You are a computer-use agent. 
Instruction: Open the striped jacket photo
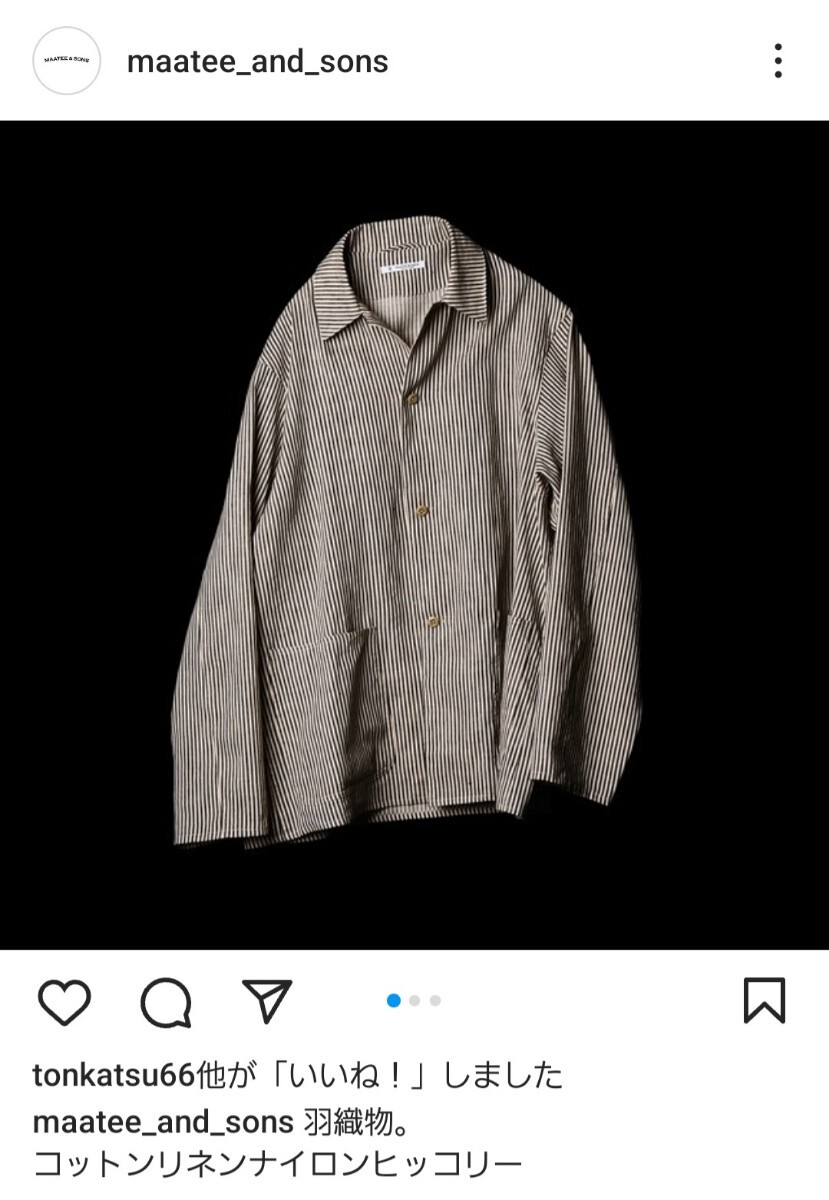(414, 535)
